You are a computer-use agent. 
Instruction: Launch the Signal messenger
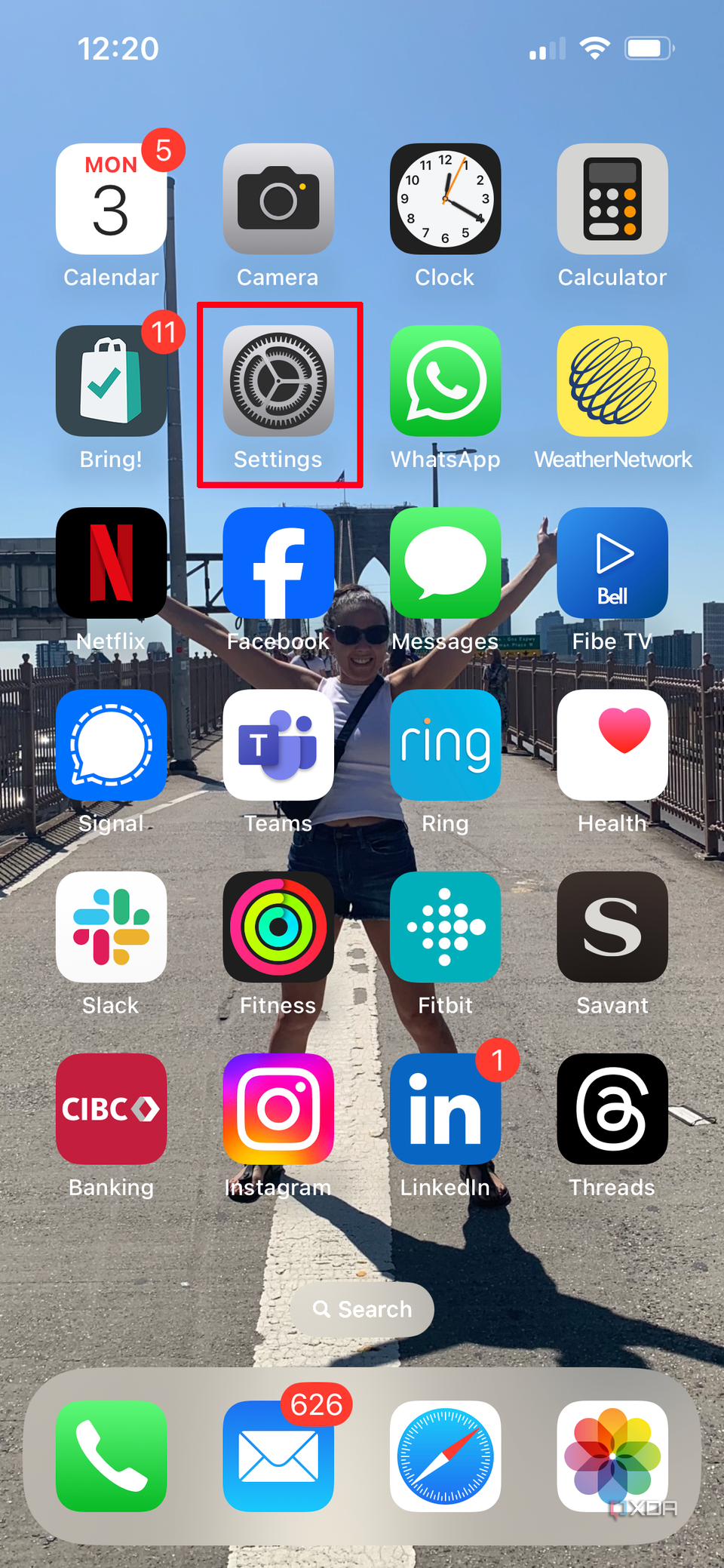[x=111, y=746]
